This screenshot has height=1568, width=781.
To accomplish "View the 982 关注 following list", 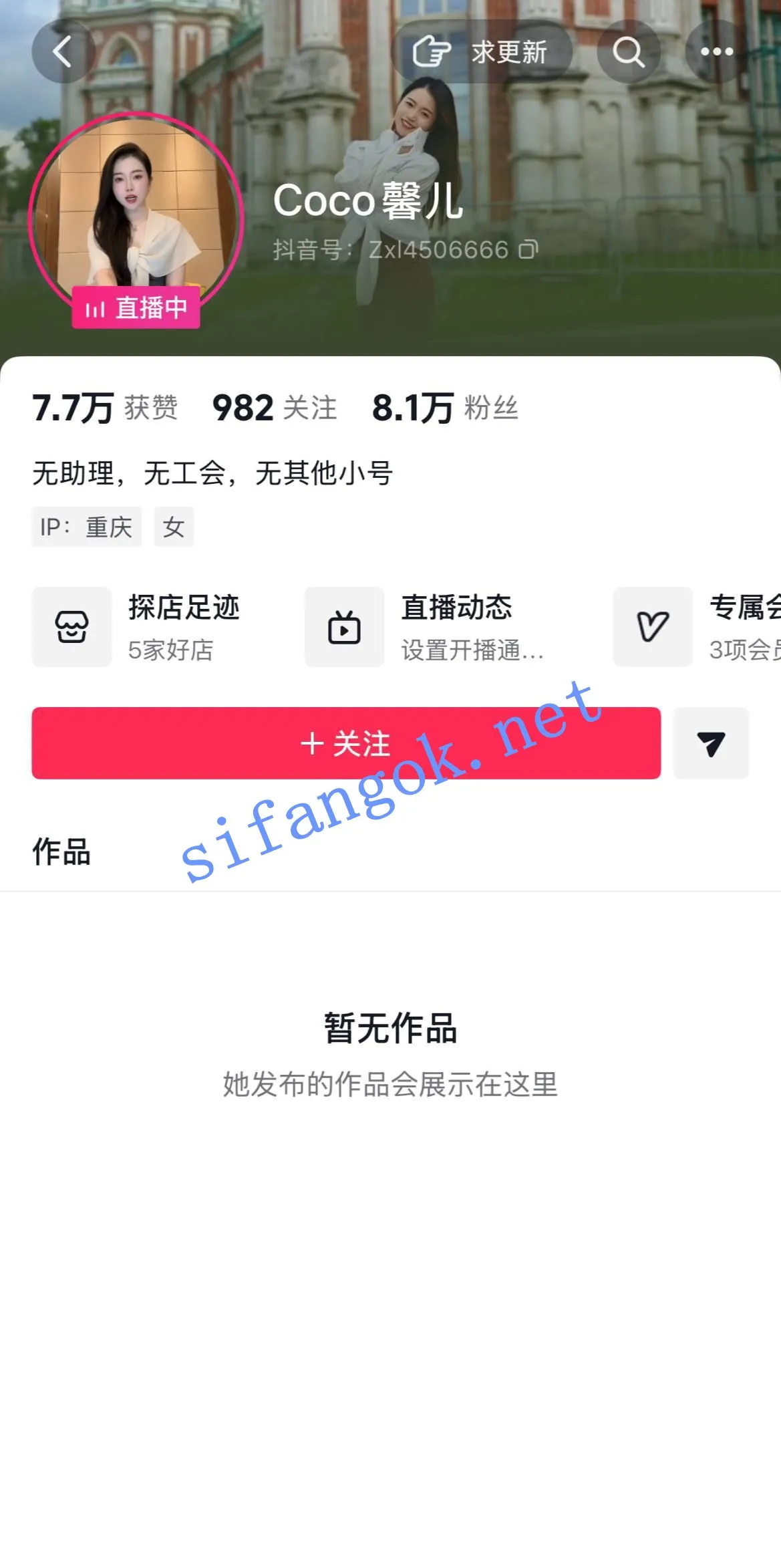I will 275,408.
